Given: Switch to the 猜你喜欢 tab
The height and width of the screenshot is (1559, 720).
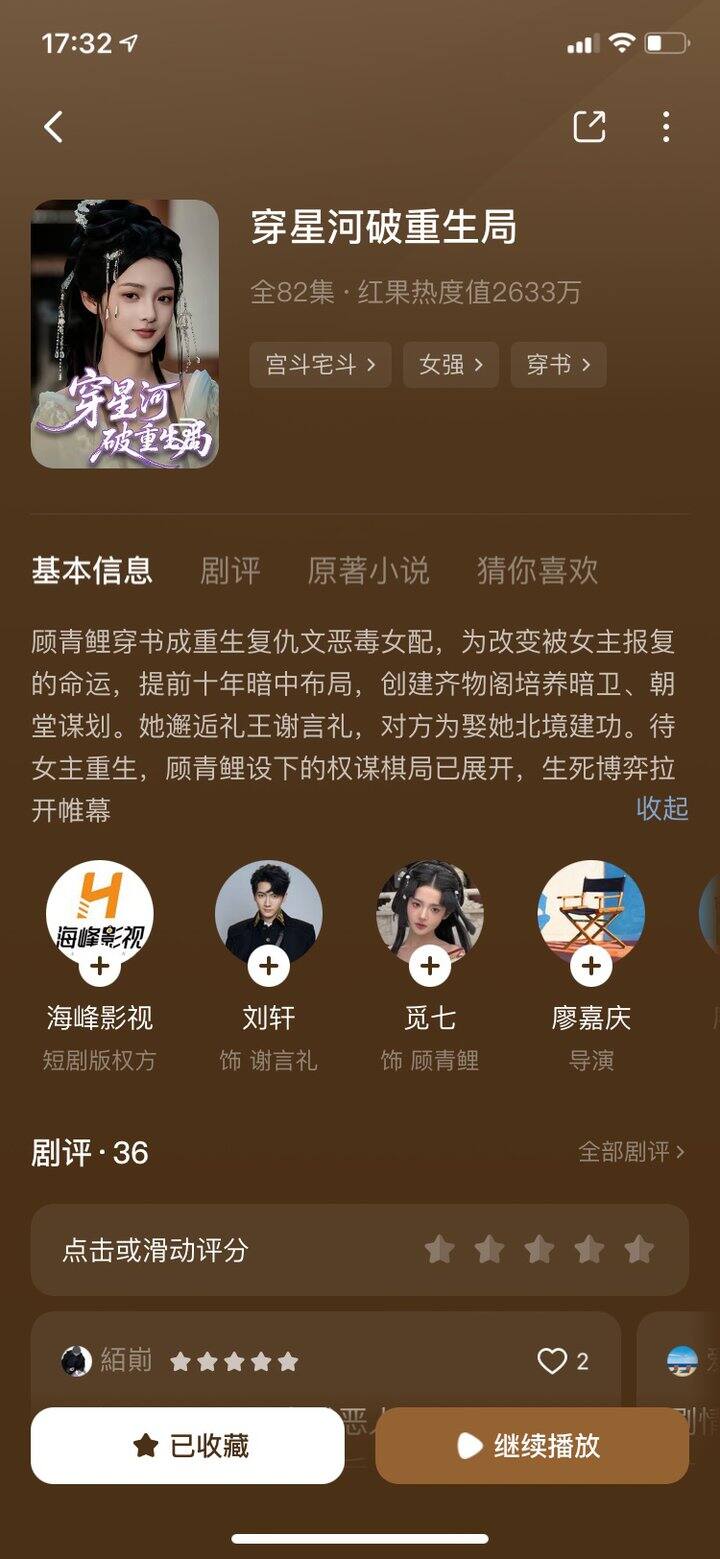Looking at the screenshot, I should pos(537,570).
